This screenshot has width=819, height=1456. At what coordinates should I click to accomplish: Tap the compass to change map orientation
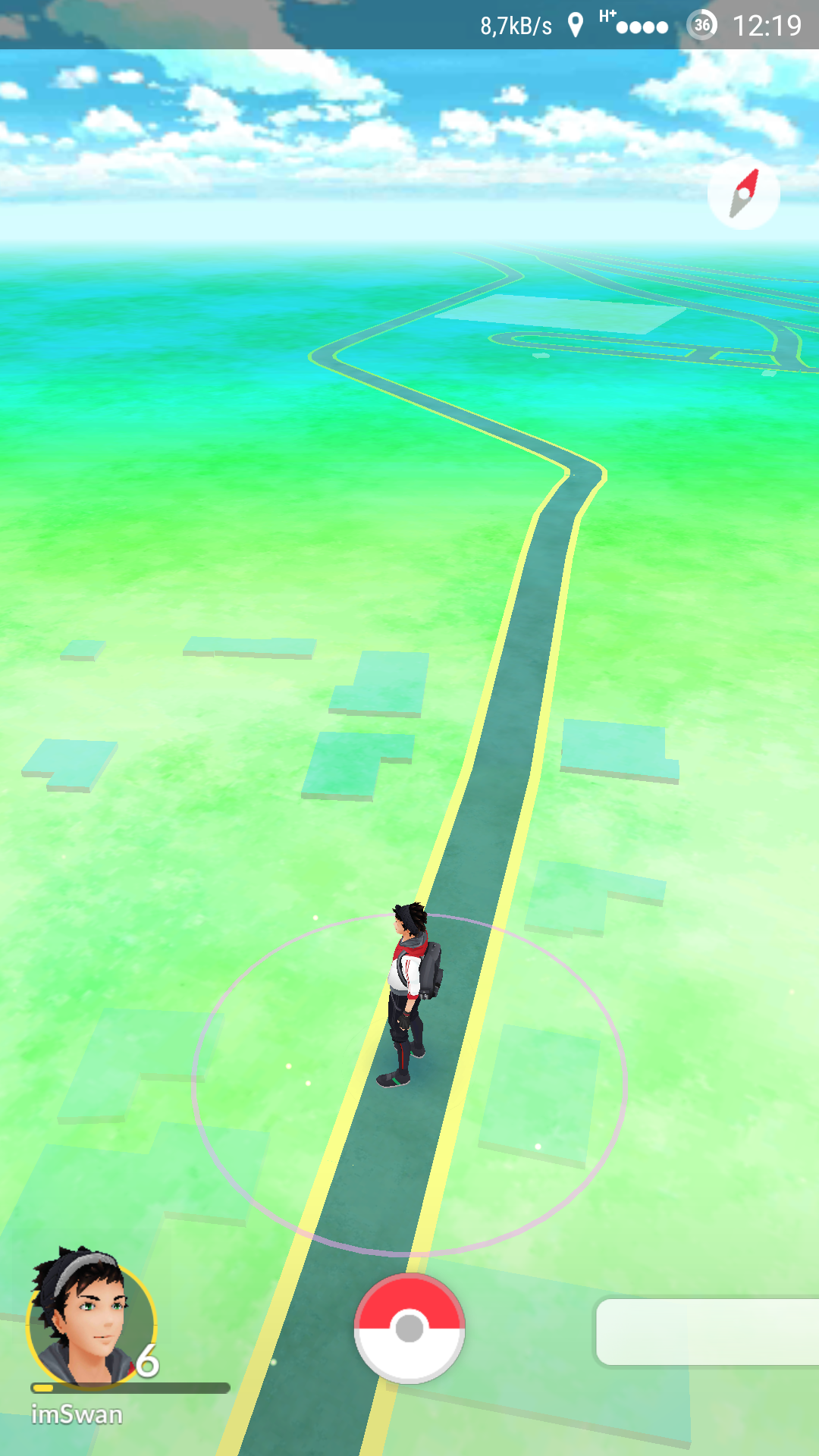[743, 193]
